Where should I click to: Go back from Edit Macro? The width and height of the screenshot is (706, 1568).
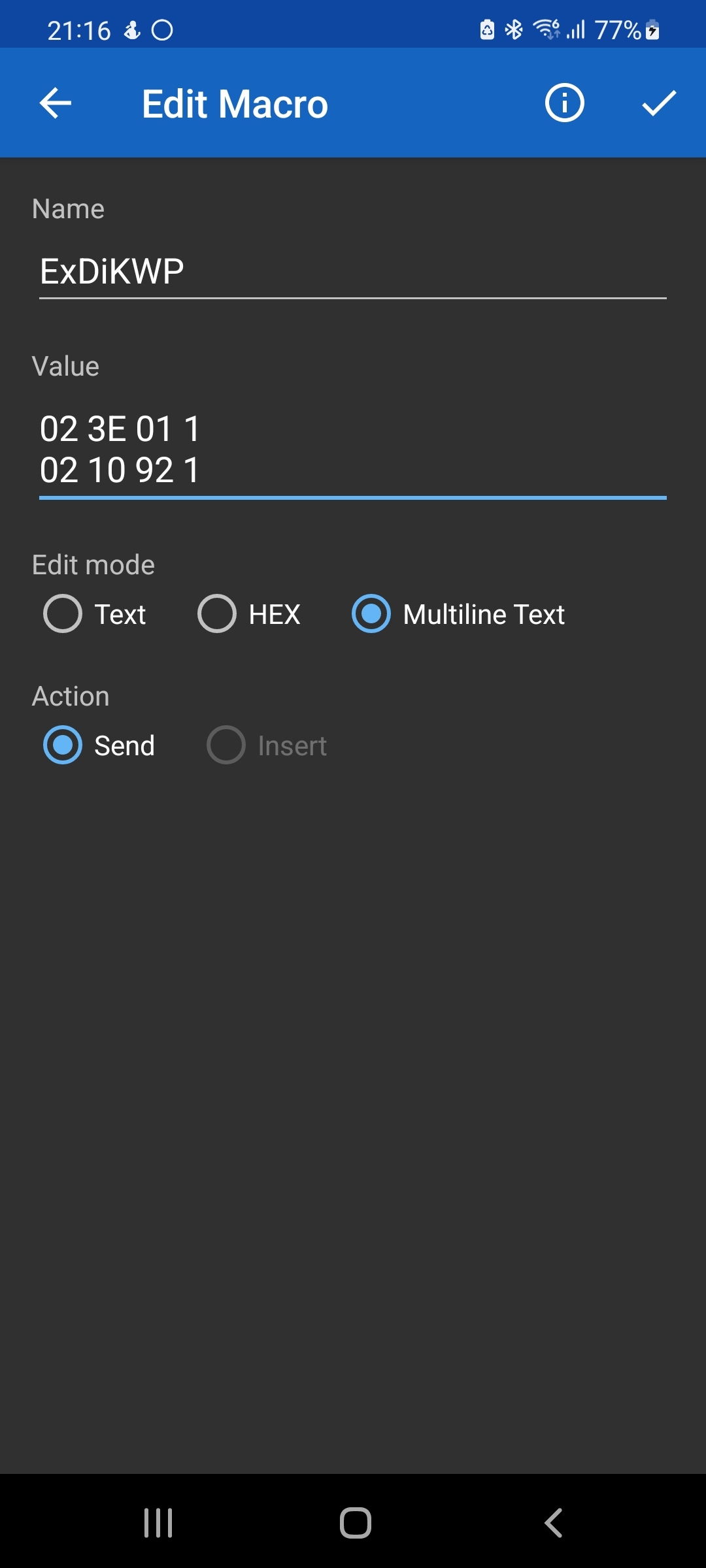(x=56, y=103)
